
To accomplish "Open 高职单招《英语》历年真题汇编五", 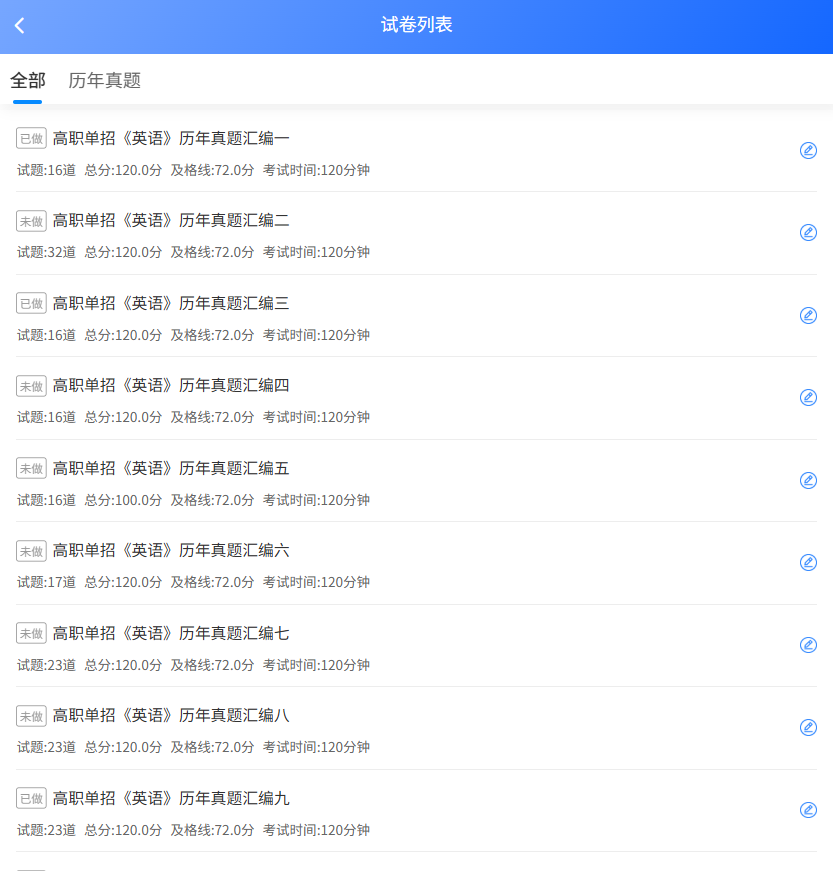I will pos(171,468).
